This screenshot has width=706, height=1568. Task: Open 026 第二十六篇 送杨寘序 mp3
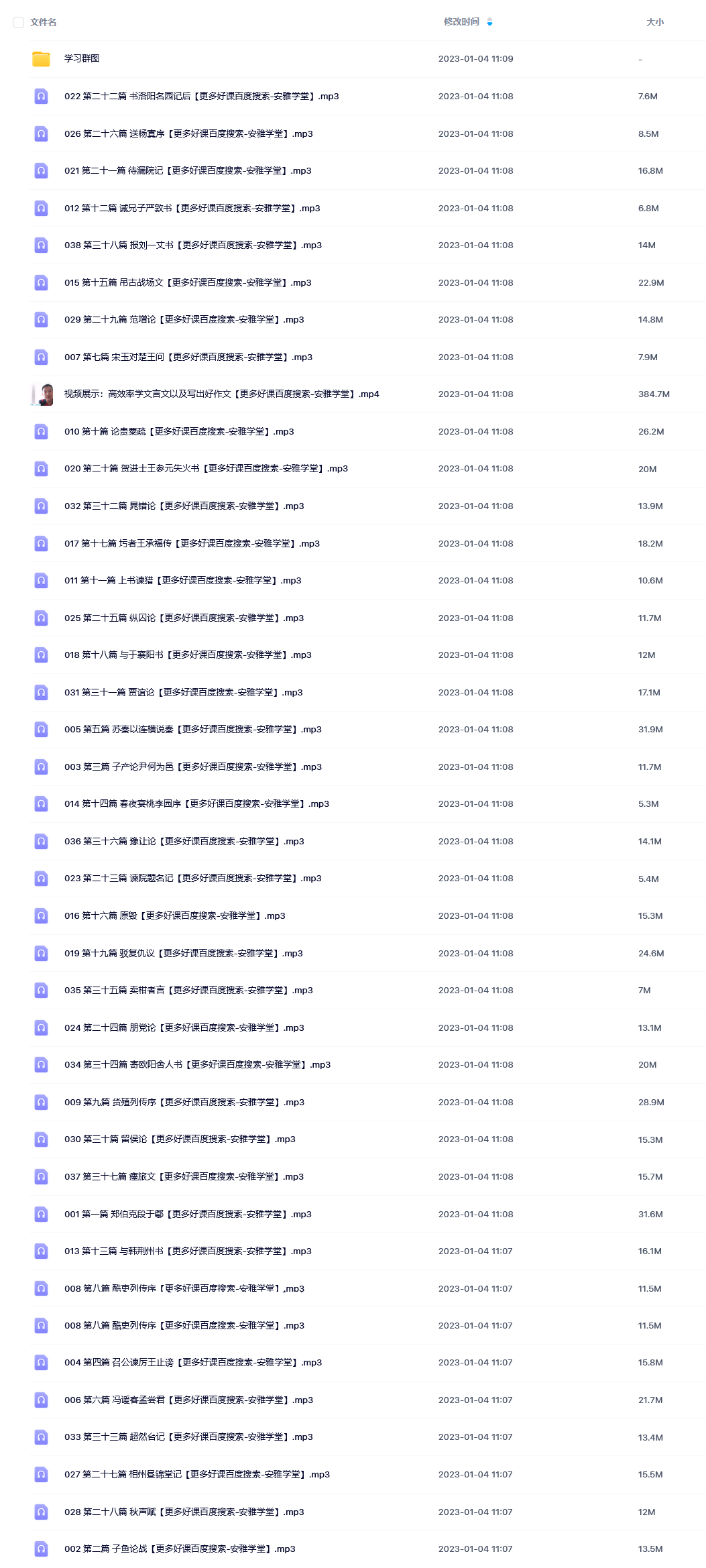tap(188, 134)
